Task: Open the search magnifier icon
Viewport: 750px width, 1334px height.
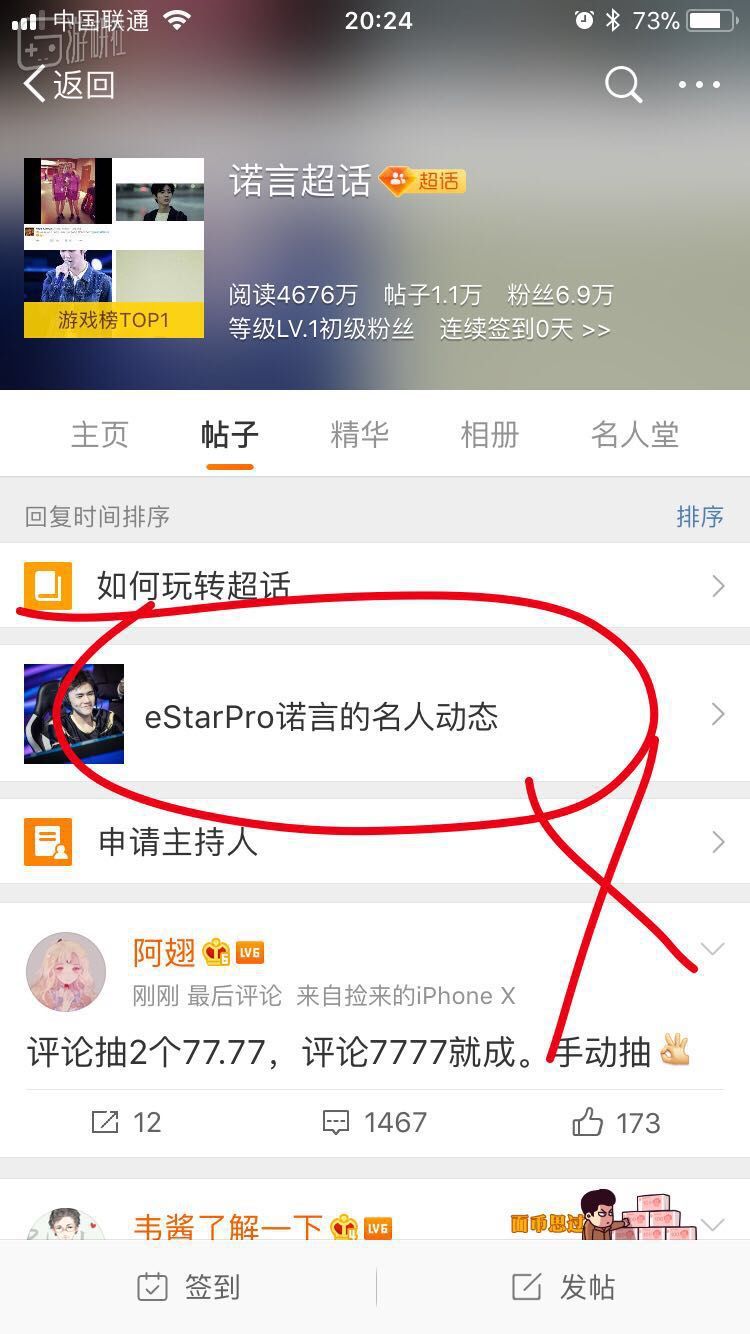Action: click(622, 85)
